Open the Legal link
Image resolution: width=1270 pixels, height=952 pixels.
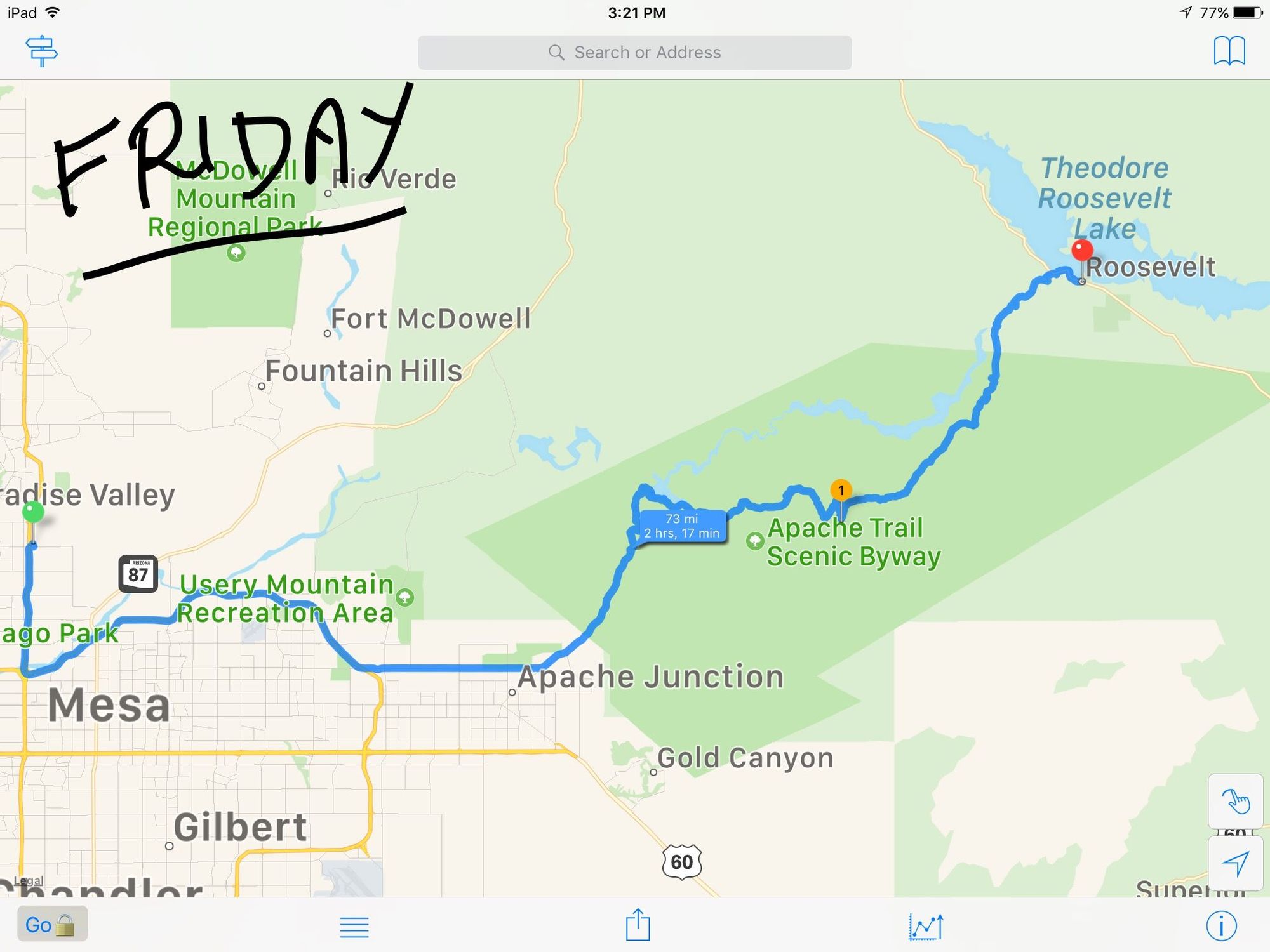29,881
